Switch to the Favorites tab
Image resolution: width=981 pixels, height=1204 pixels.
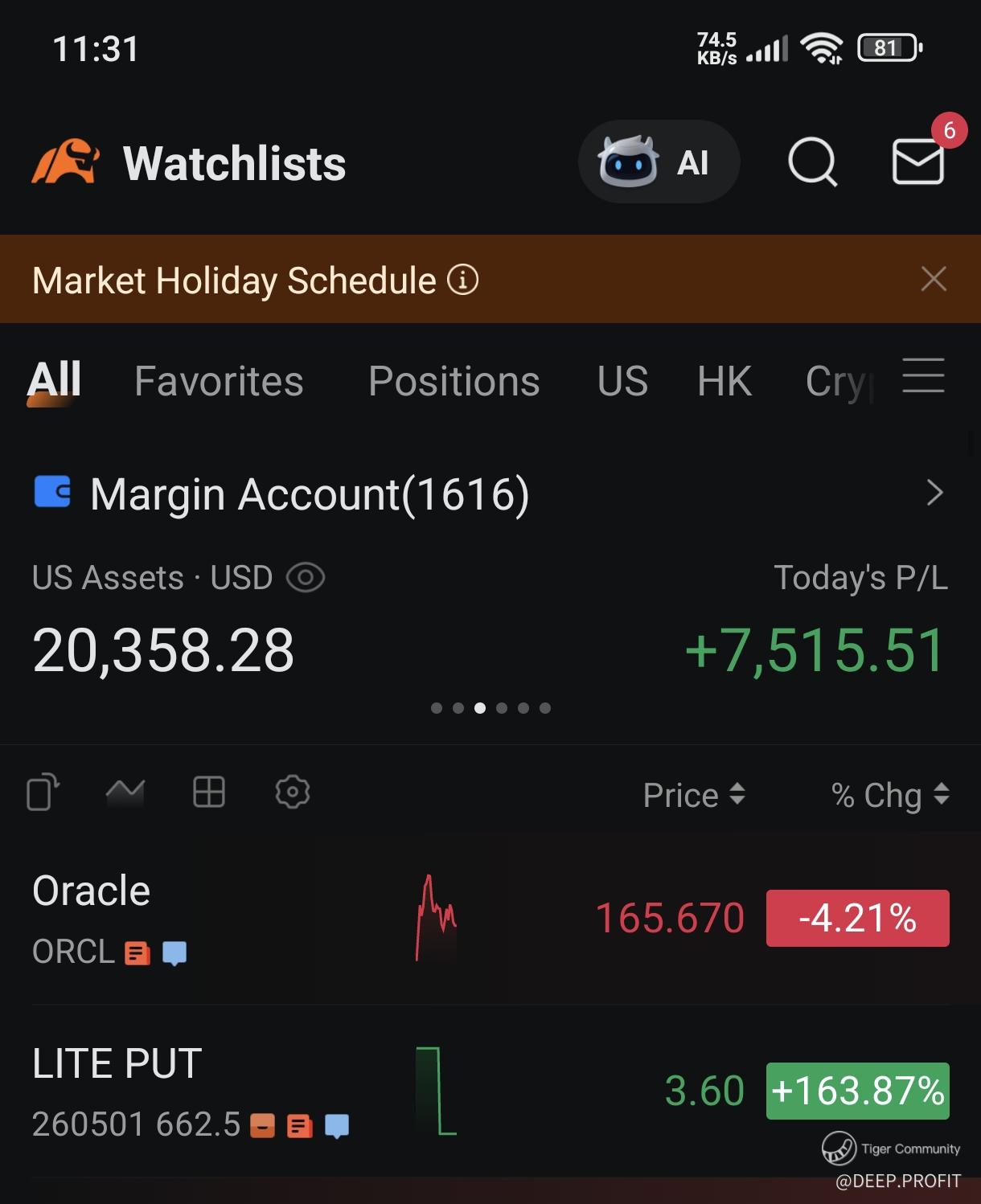(219, 380)
